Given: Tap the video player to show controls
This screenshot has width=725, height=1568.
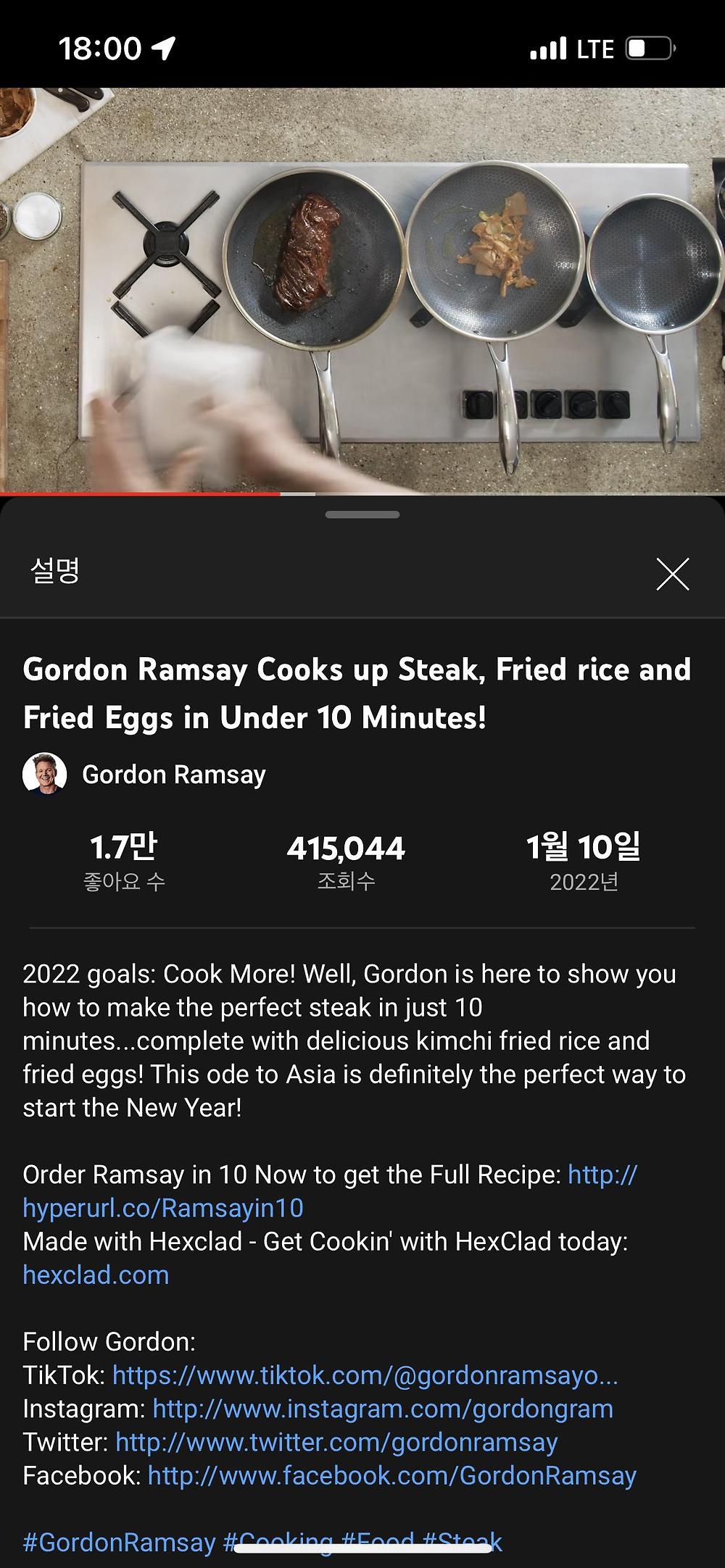Looking at the screenshot, I should [362, 290].
